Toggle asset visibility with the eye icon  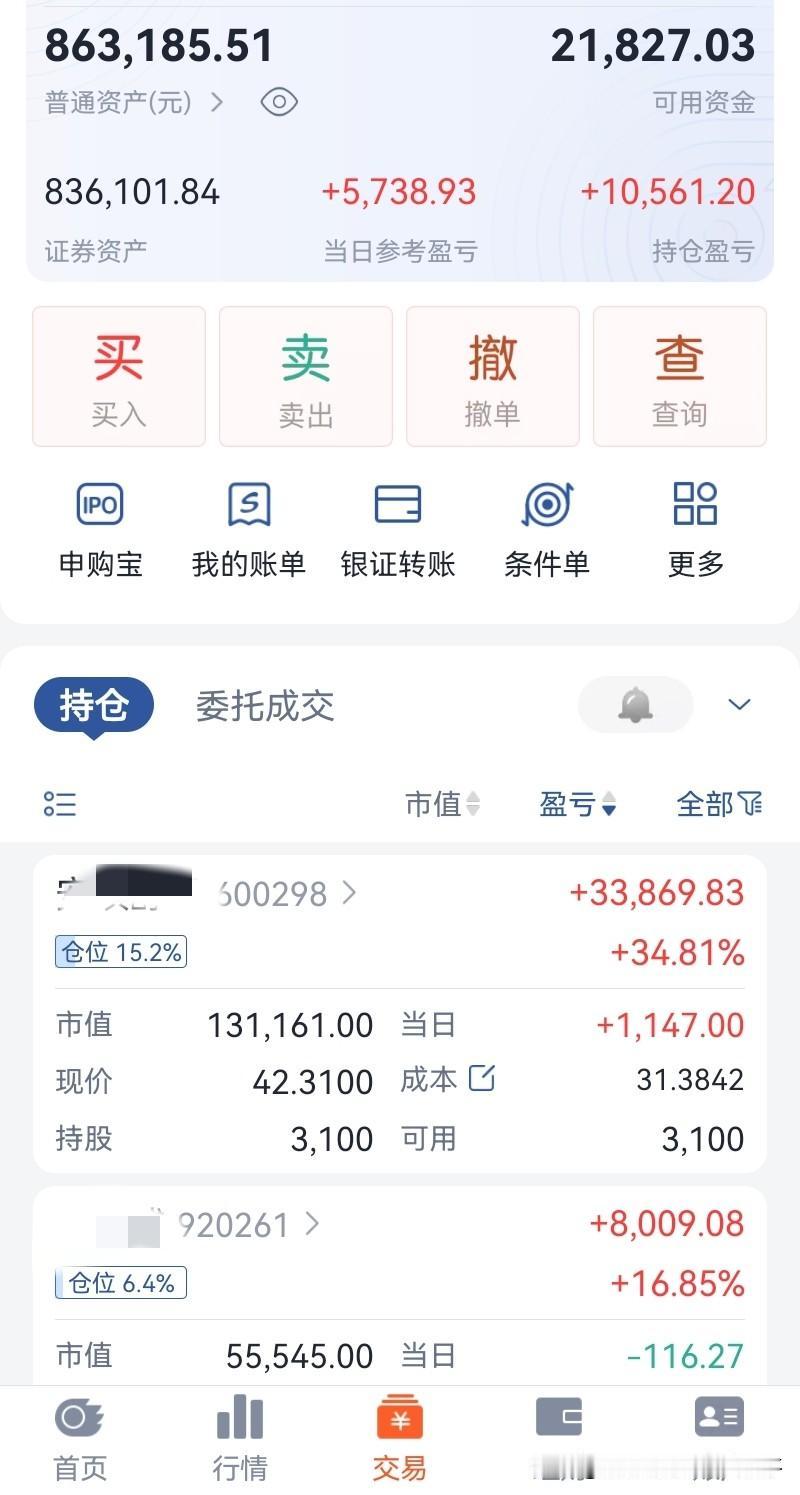click(280, 101)
